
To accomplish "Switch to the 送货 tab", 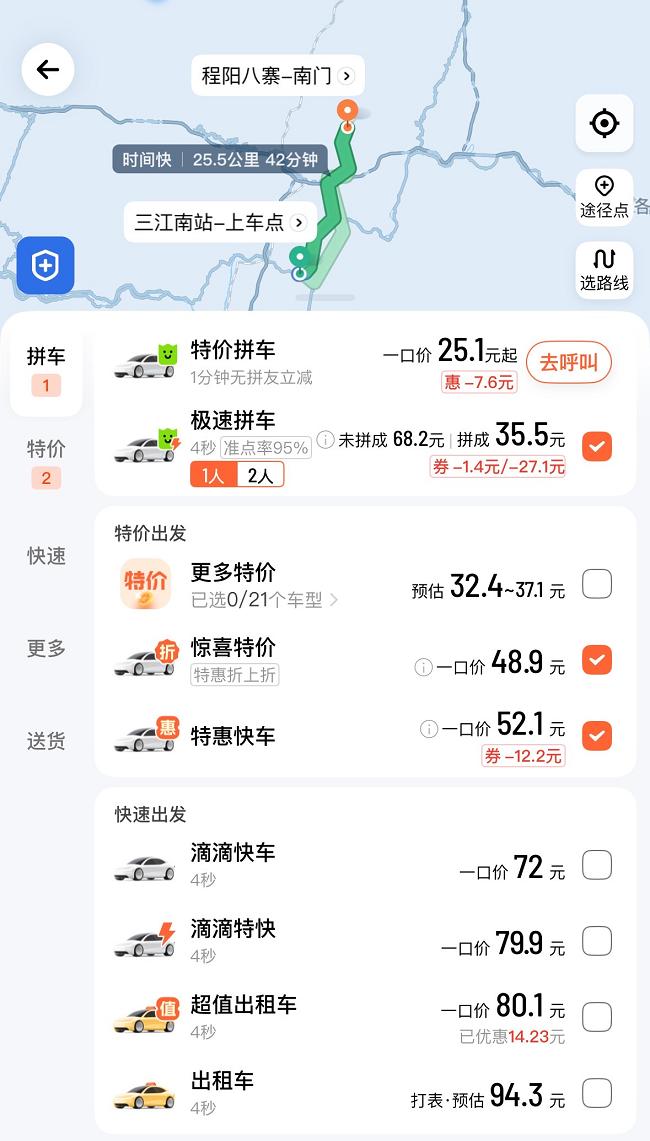I will tap(46, 741).
